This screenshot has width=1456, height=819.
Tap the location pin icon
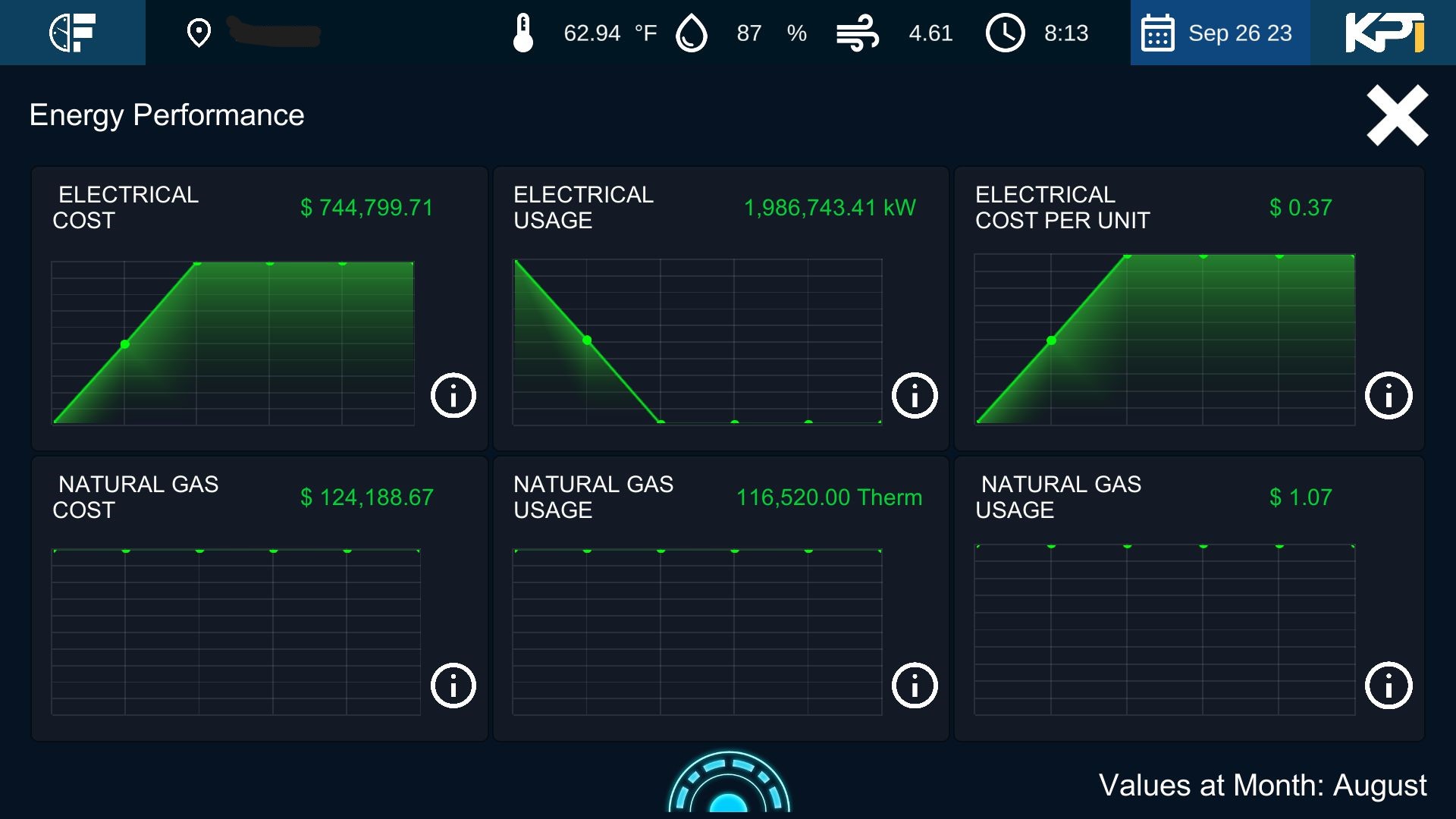click(x=199, y=33)
